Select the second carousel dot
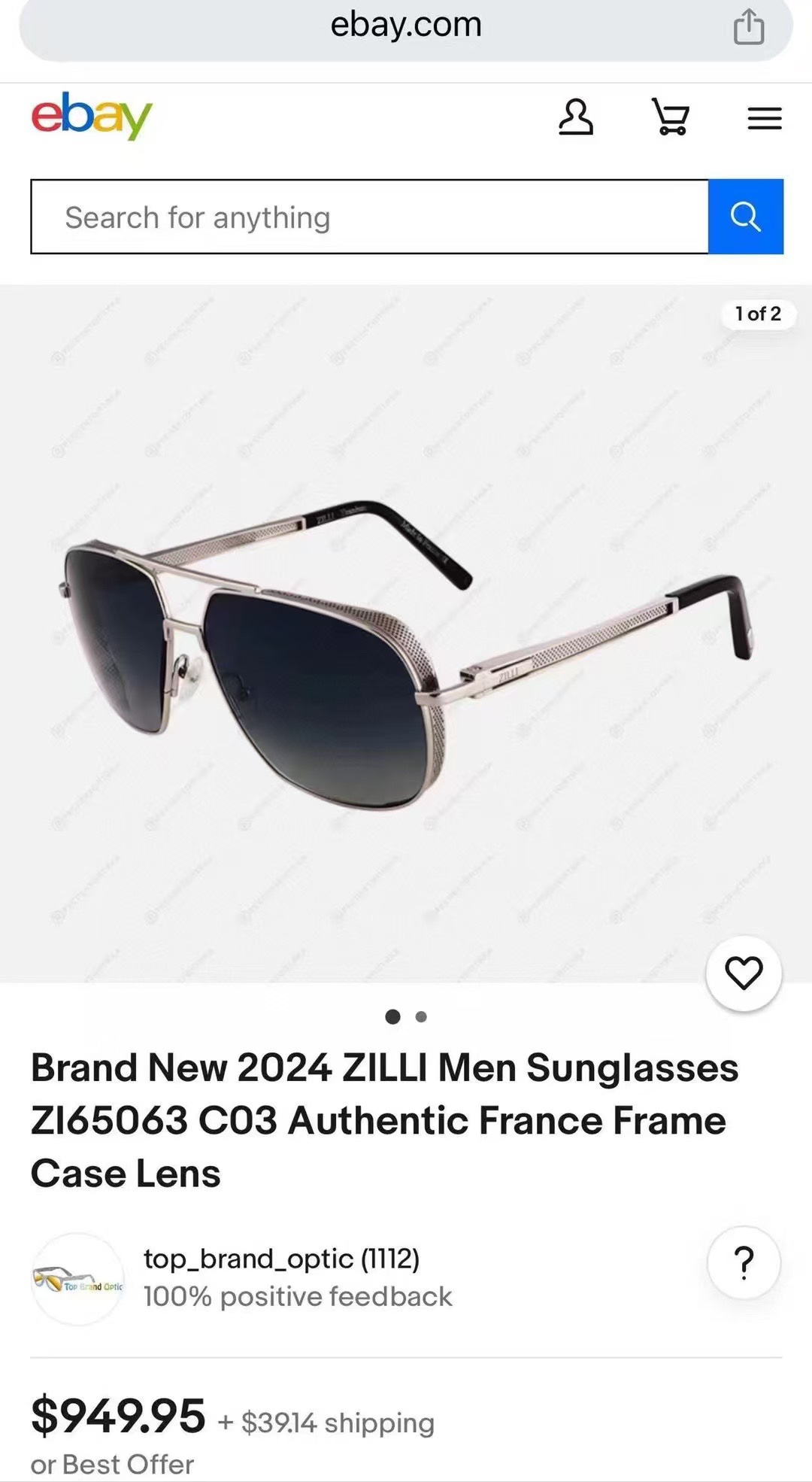The image size is (812, 1482). (420, 1017)
